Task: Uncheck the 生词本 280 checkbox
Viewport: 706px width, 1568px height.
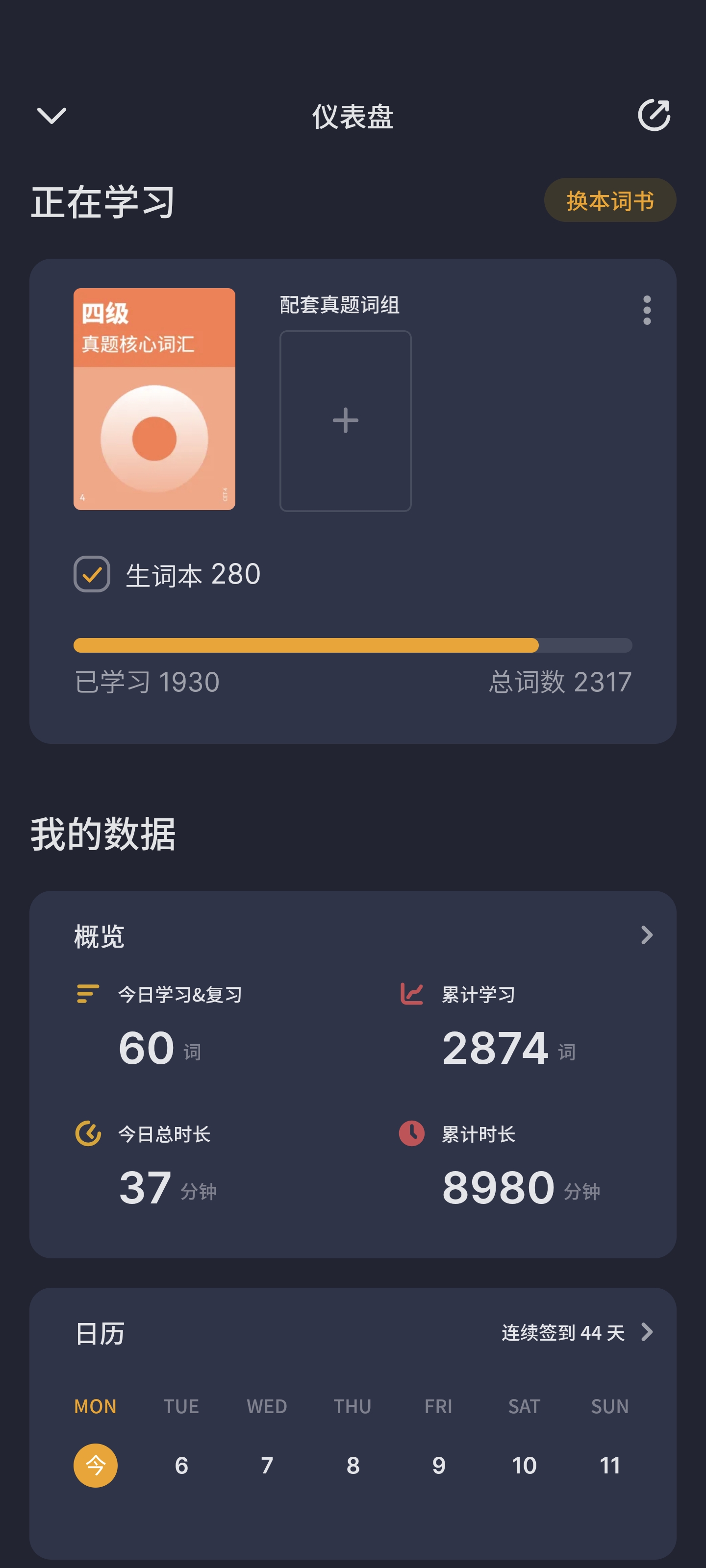Action: (x=92, y=574)
